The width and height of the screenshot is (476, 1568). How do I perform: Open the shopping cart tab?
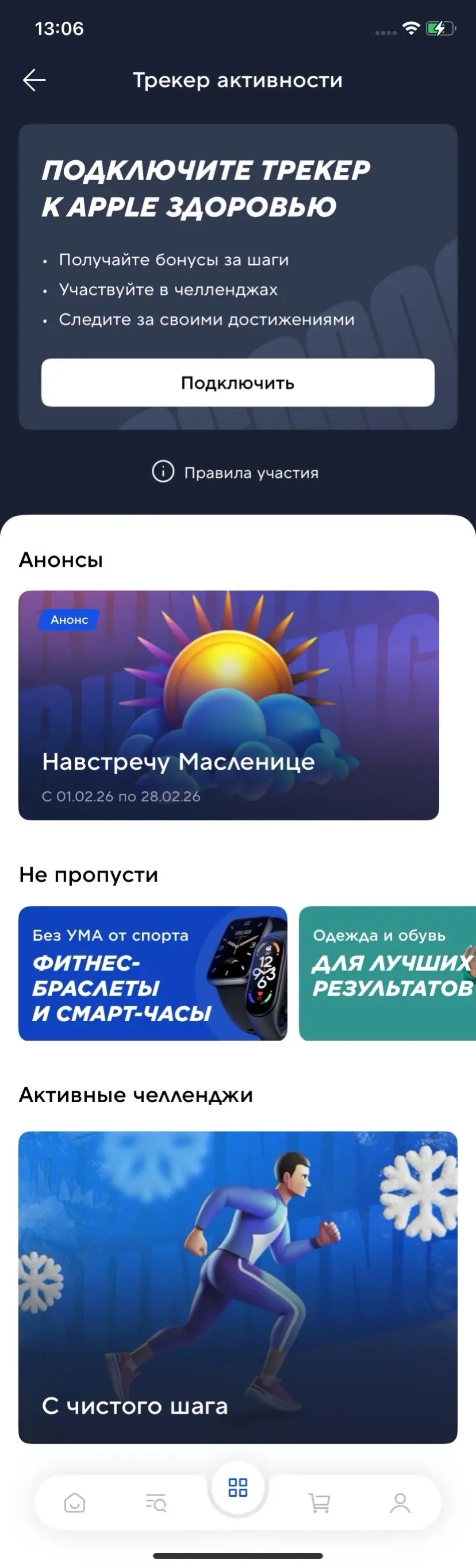(x=320, y=1503)
